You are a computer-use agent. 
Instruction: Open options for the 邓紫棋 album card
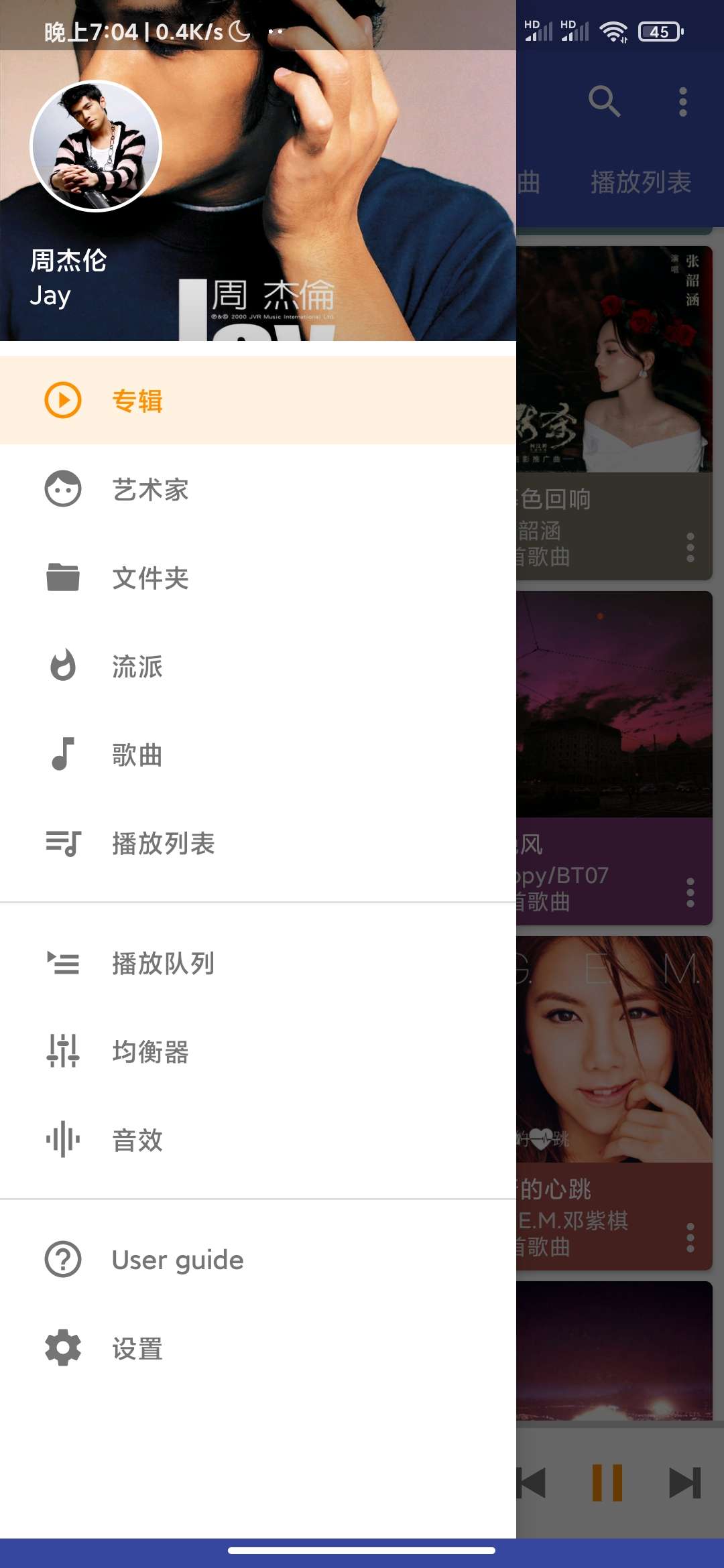690,1238
